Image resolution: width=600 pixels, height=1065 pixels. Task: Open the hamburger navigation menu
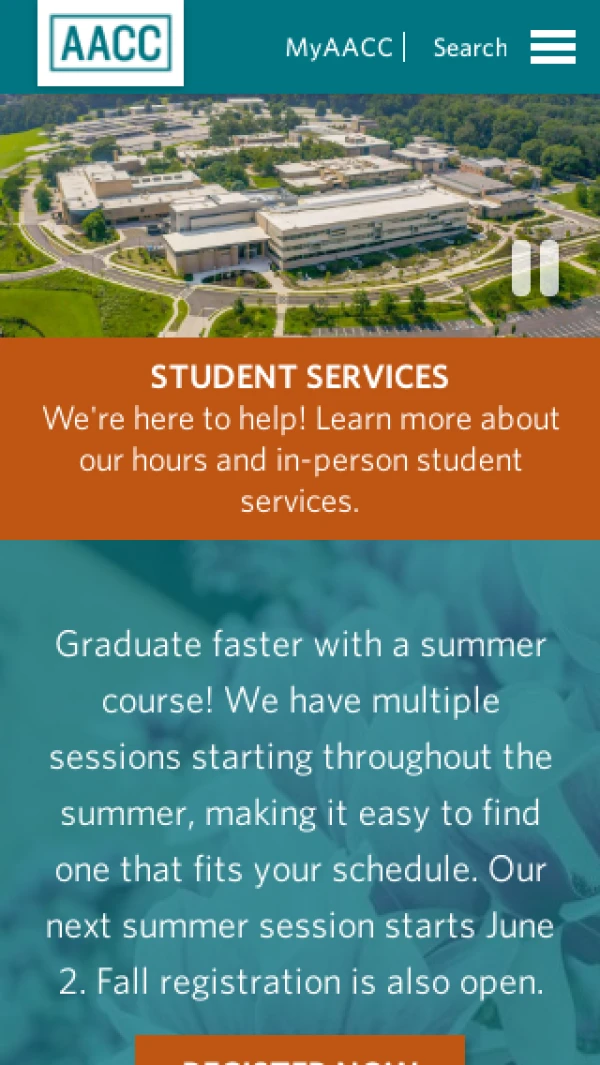pyautogui.click(x=552, y=47)
